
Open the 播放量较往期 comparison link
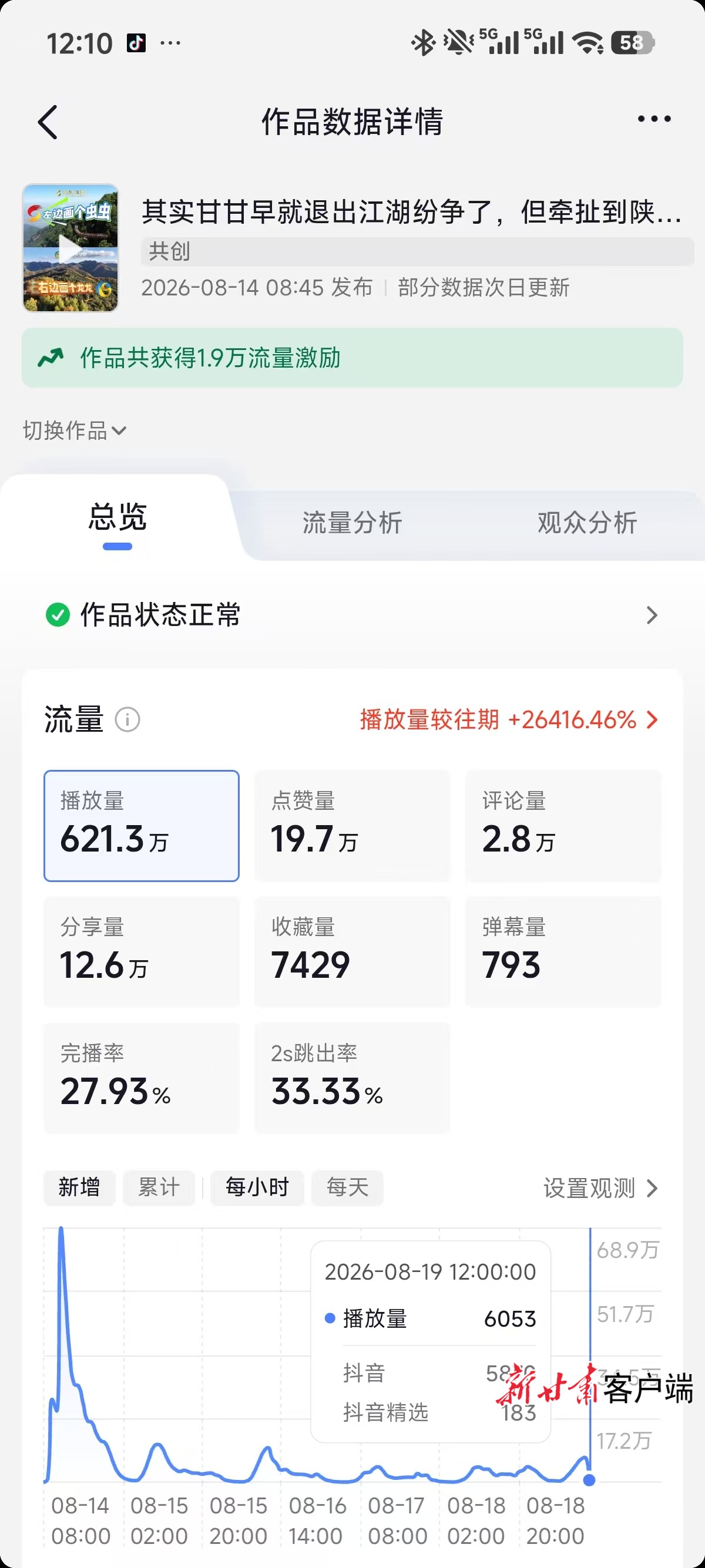coord(509,719)
